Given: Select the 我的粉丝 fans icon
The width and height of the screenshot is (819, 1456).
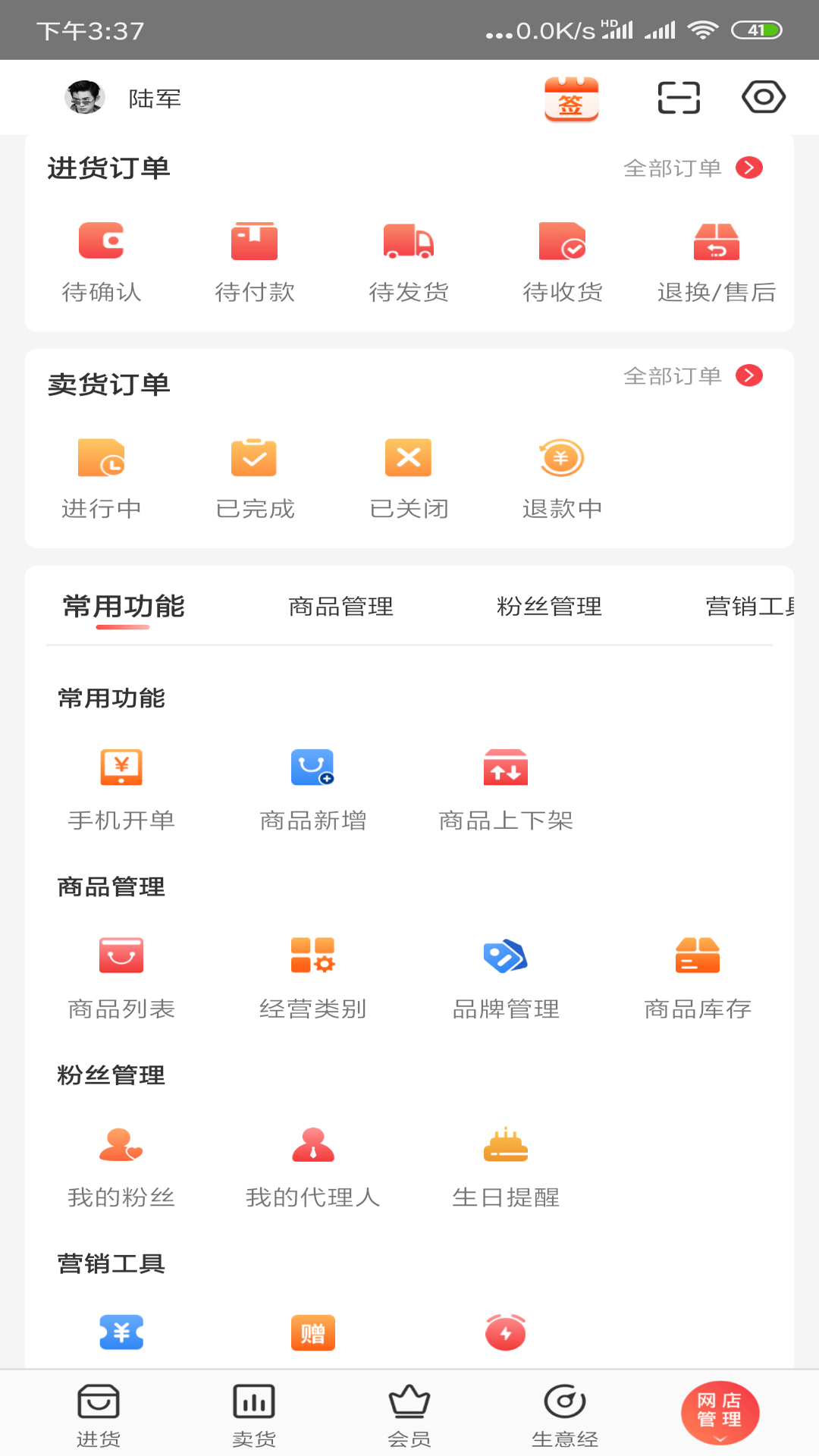Looking at the screenshot, I should click(121, 1145).
